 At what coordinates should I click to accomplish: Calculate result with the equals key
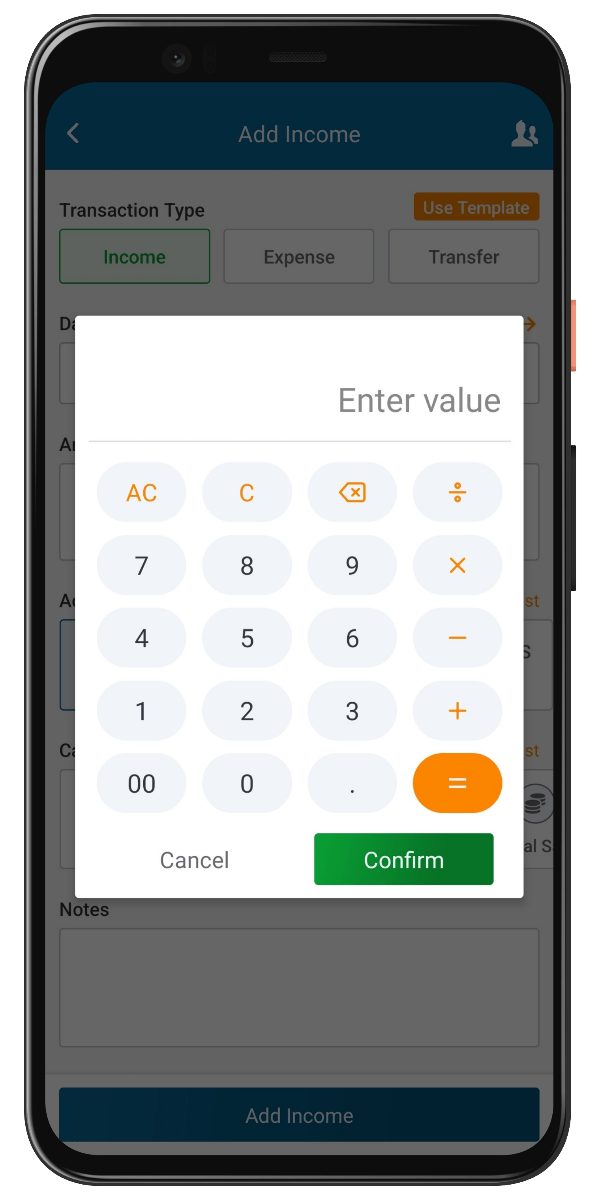(x=457, y=783)
